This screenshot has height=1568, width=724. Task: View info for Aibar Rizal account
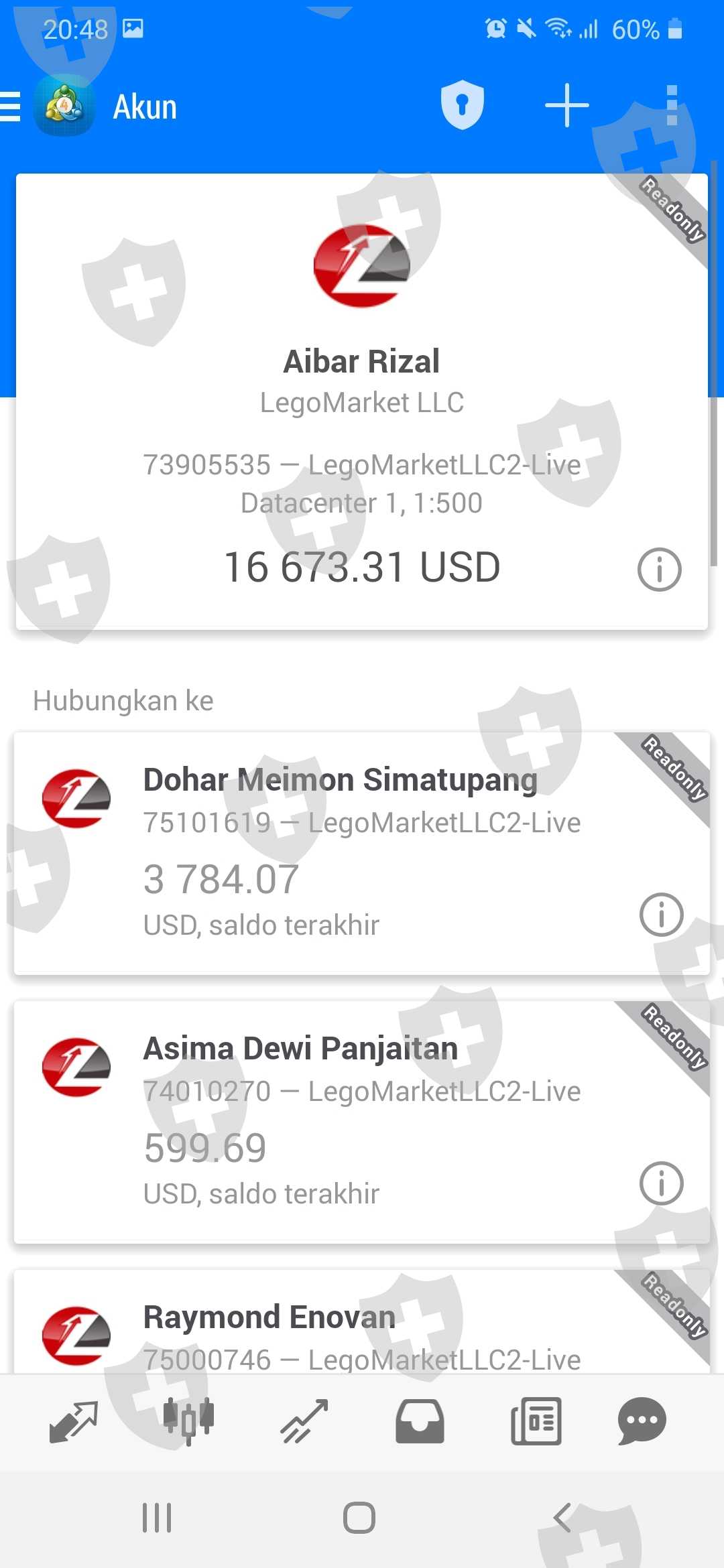[x=659, y=570]
